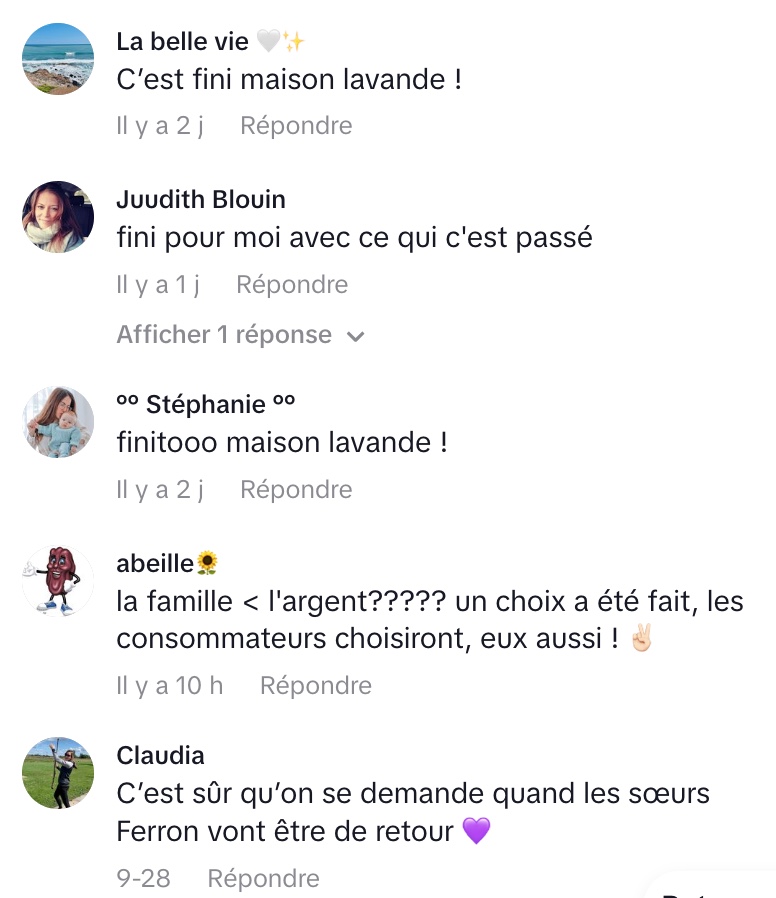Reply to La belle vie's comment
Image resolution: width=776 pixels, height=898 pixels.
pos(296,126)
